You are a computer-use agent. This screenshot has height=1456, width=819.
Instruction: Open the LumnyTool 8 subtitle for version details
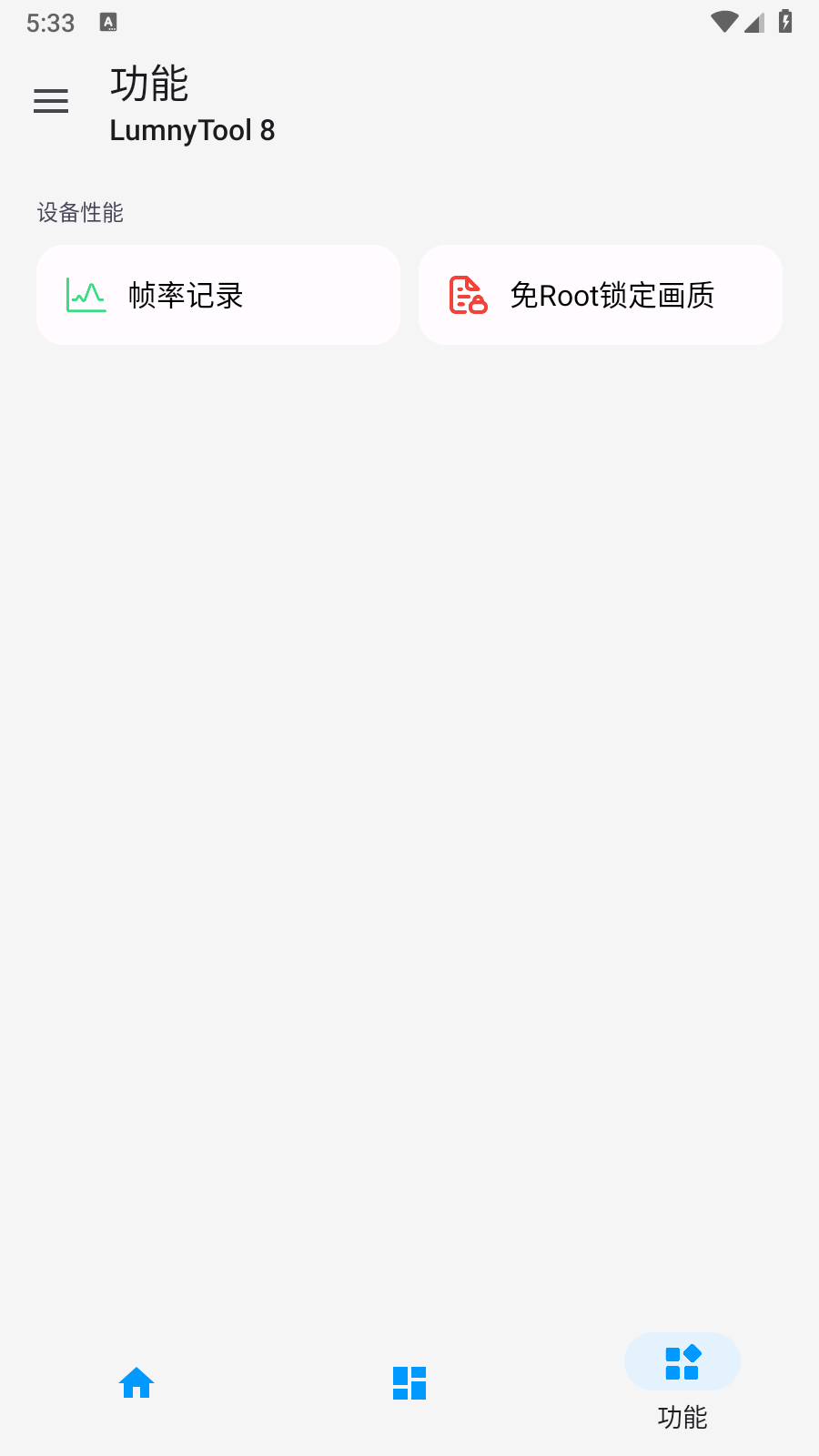tap(192, 130)
